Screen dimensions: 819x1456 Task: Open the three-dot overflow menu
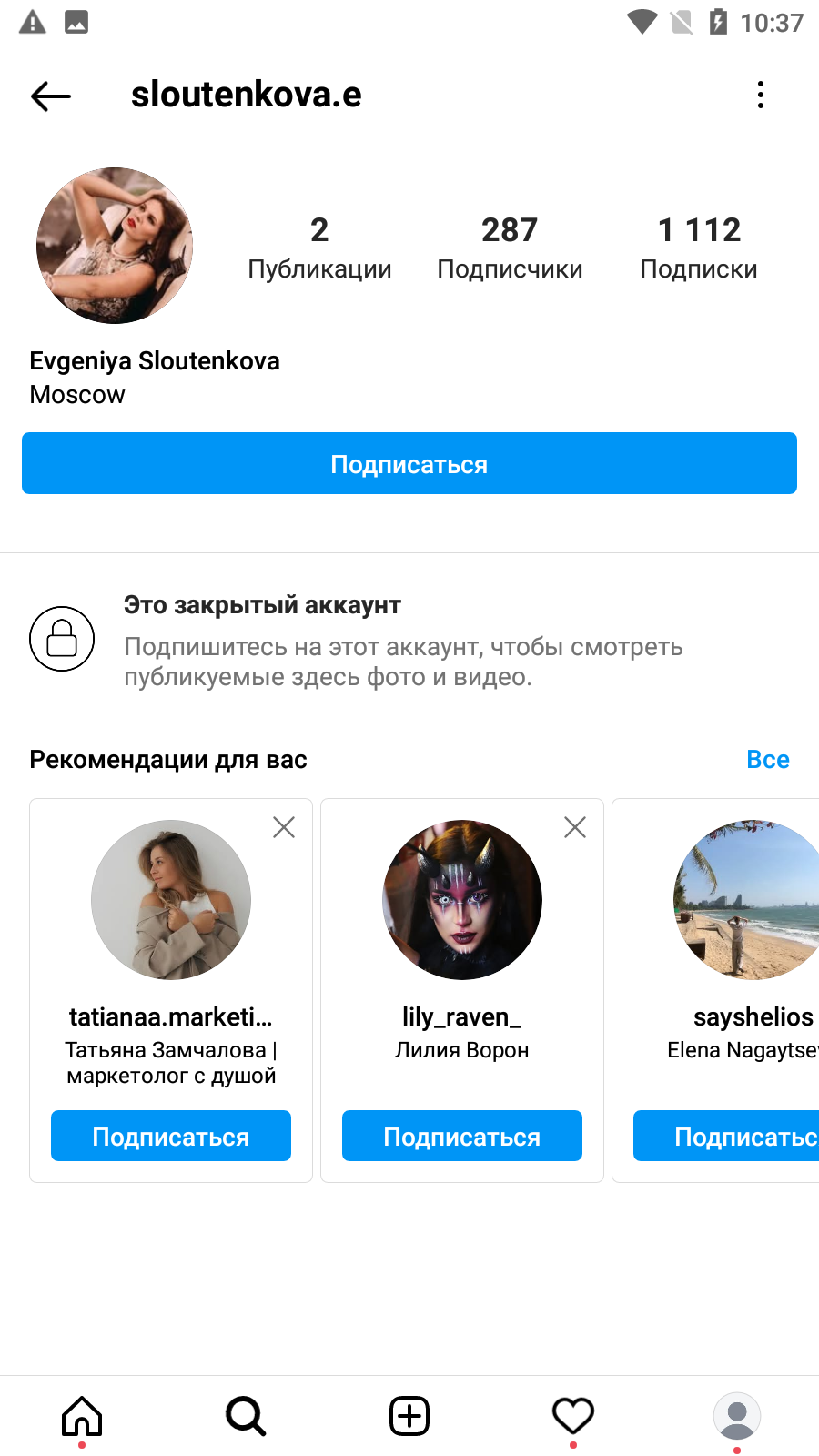pos(761,95)
